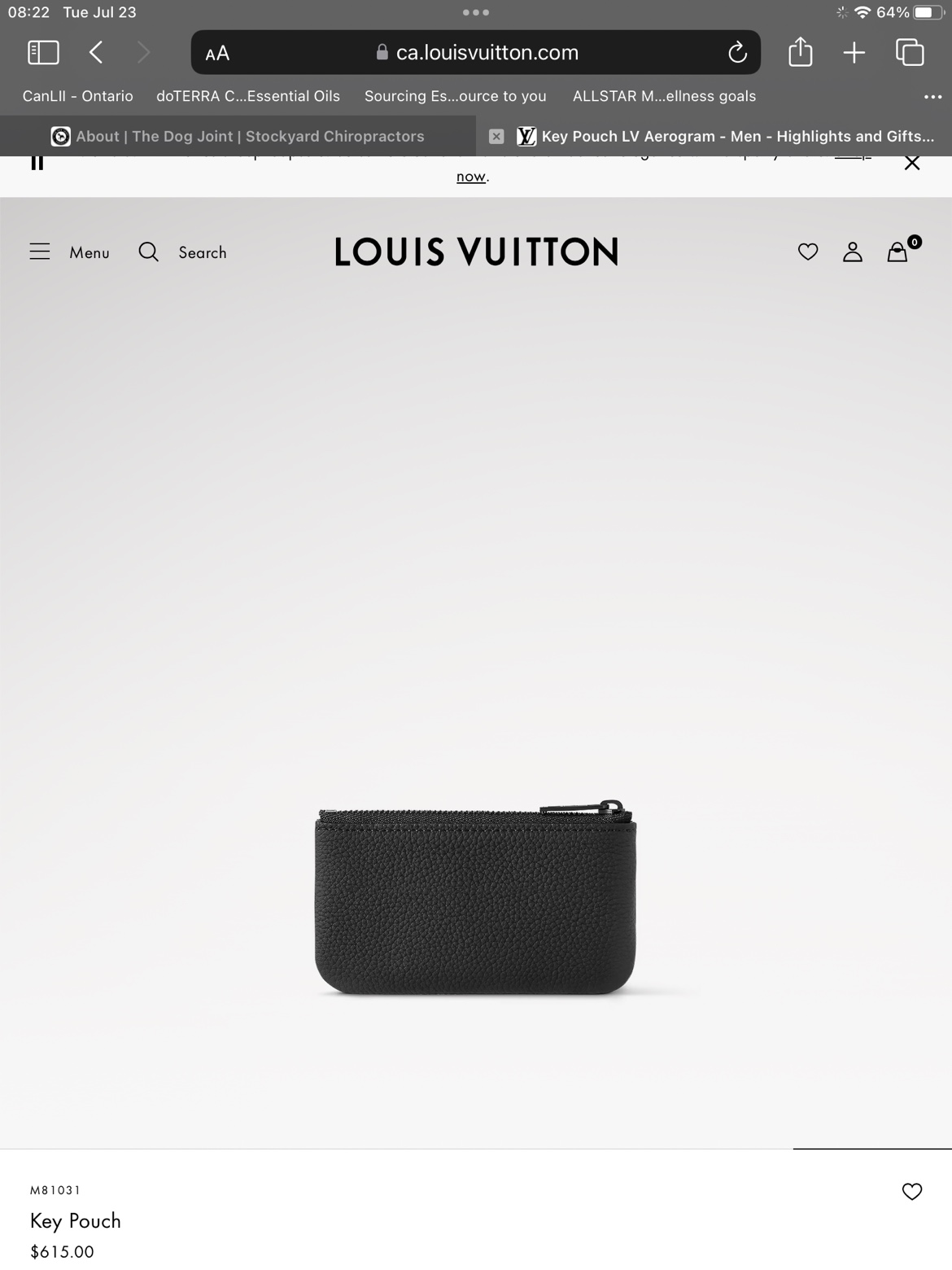Open the Safari sidebar
The height and width of the screenshot is (1270, 952).
44,52
